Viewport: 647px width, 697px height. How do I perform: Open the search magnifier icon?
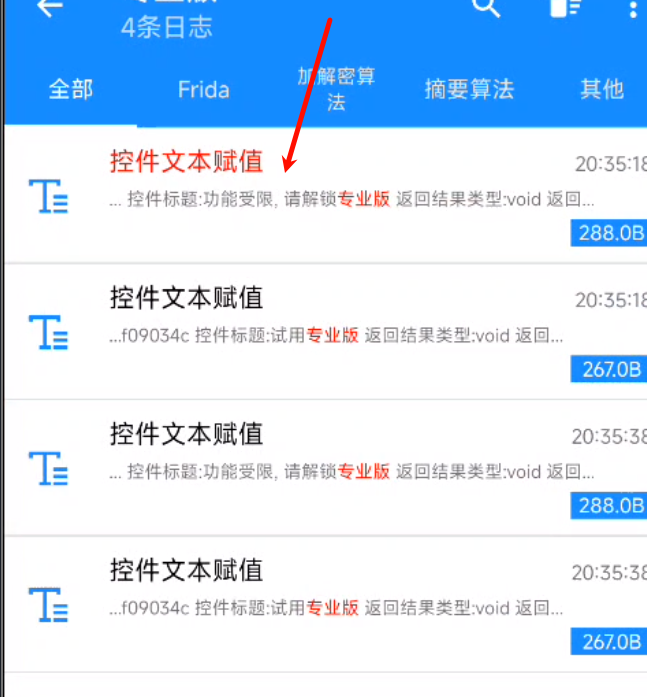pyautogui.click(x=486, y=8)
